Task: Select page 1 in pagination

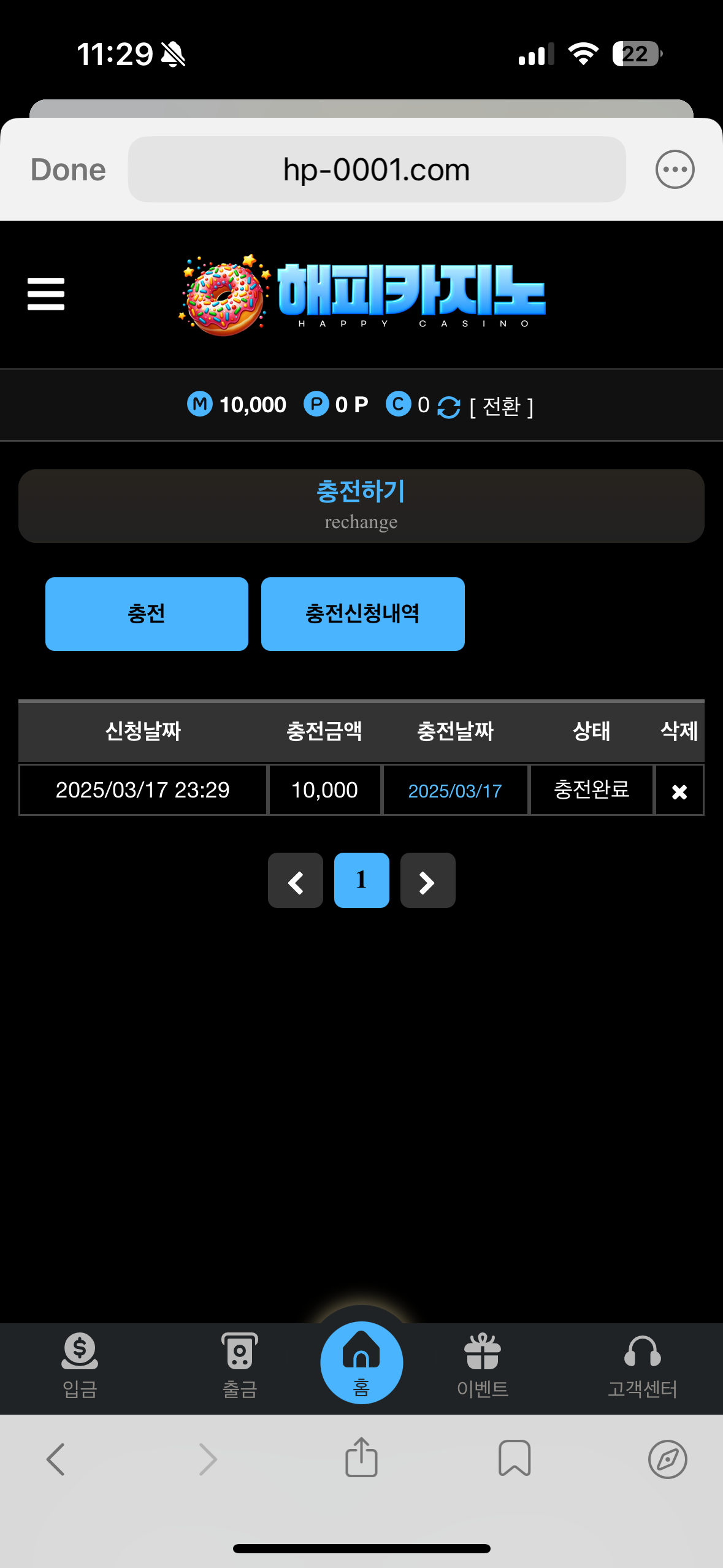Action: 361,880
